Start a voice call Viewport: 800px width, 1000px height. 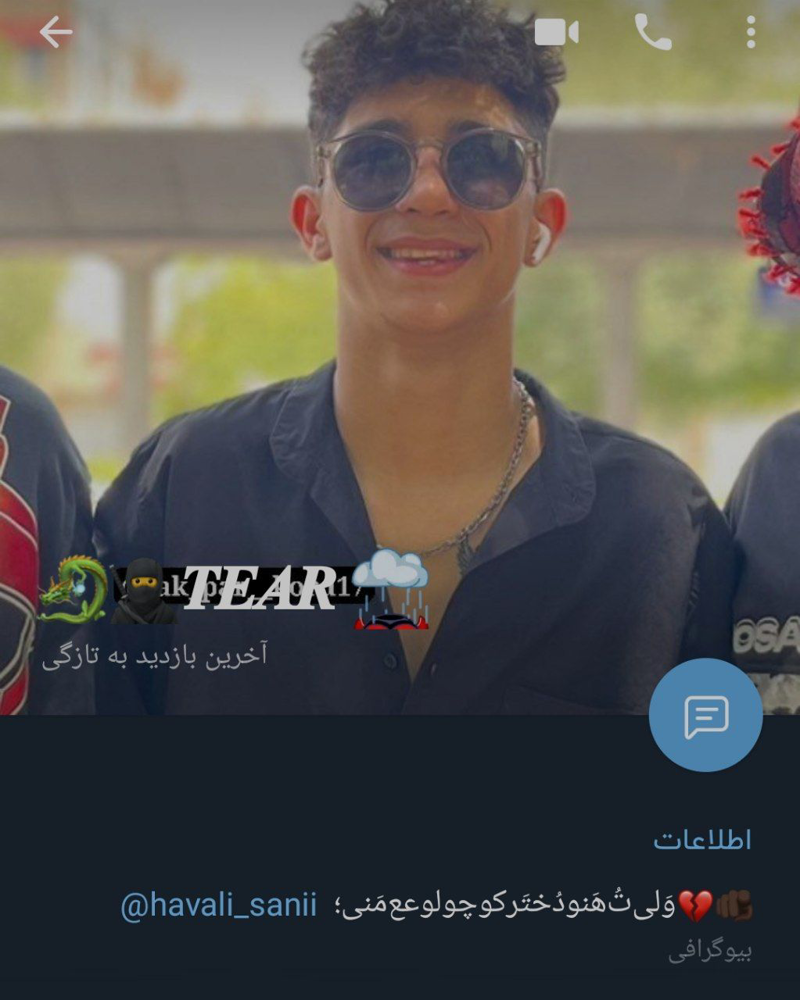point(652,33)
